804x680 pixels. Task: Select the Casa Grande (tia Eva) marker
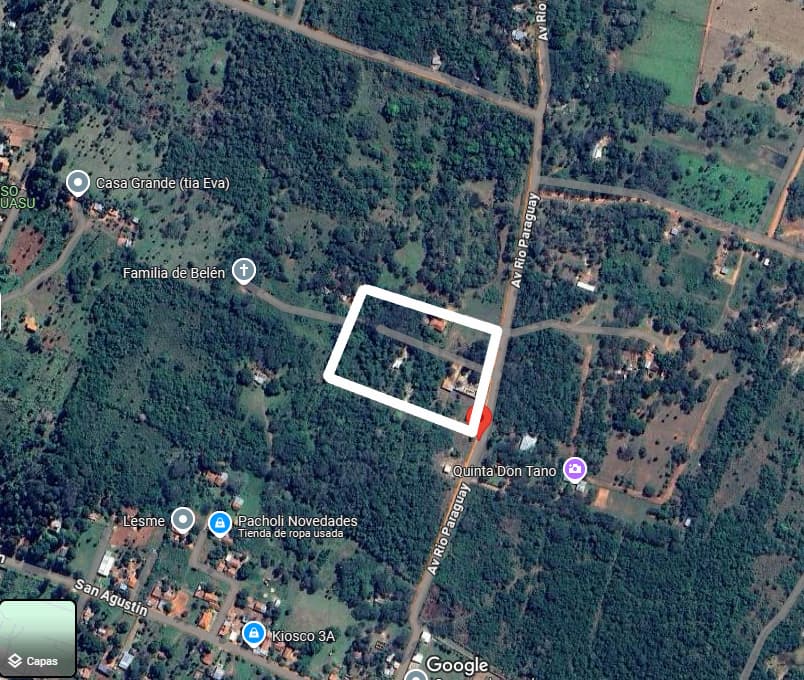click(77, 183)
